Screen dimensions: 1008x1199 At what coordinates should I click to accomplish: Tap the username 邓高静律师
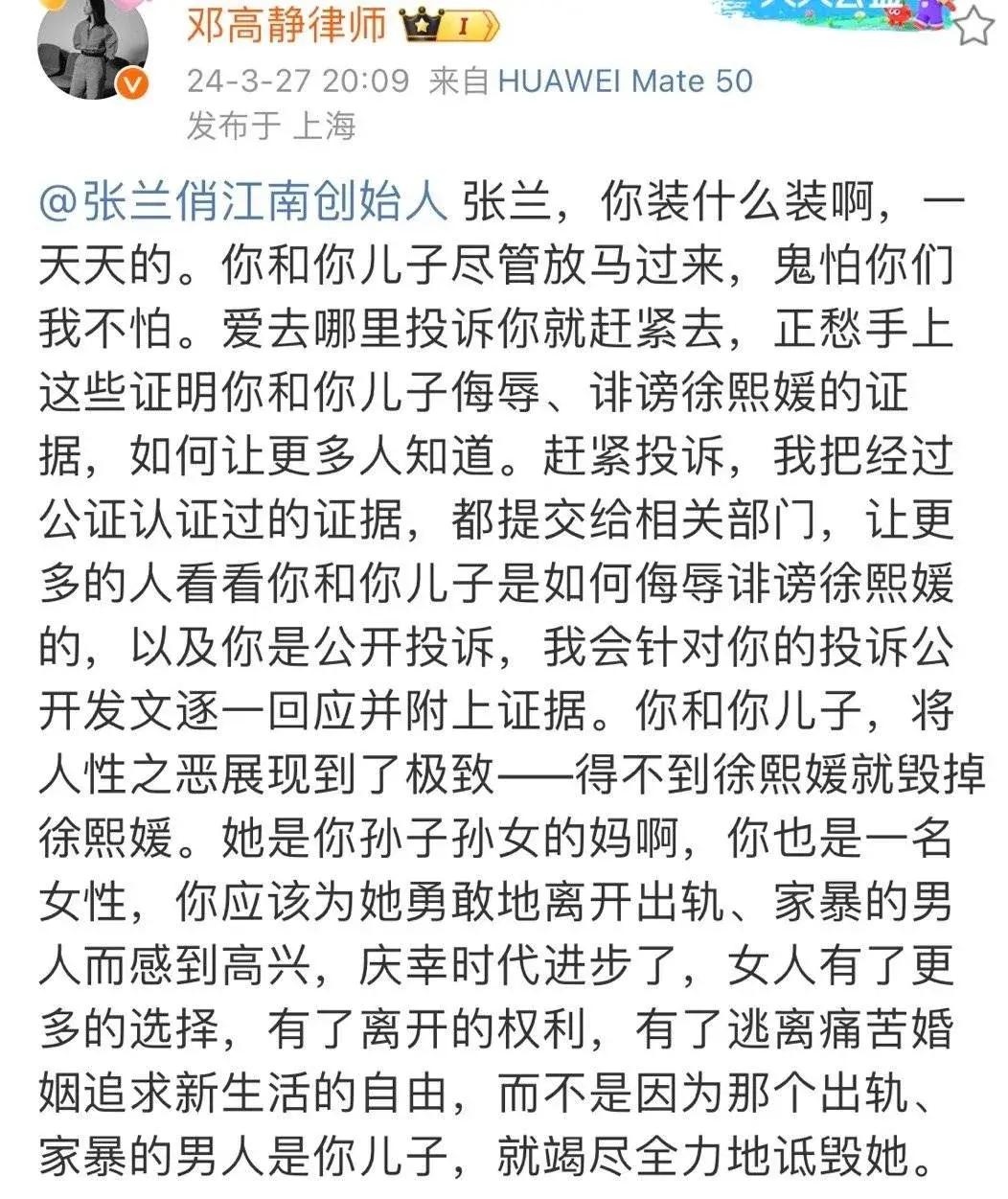(x=286, y=25)
